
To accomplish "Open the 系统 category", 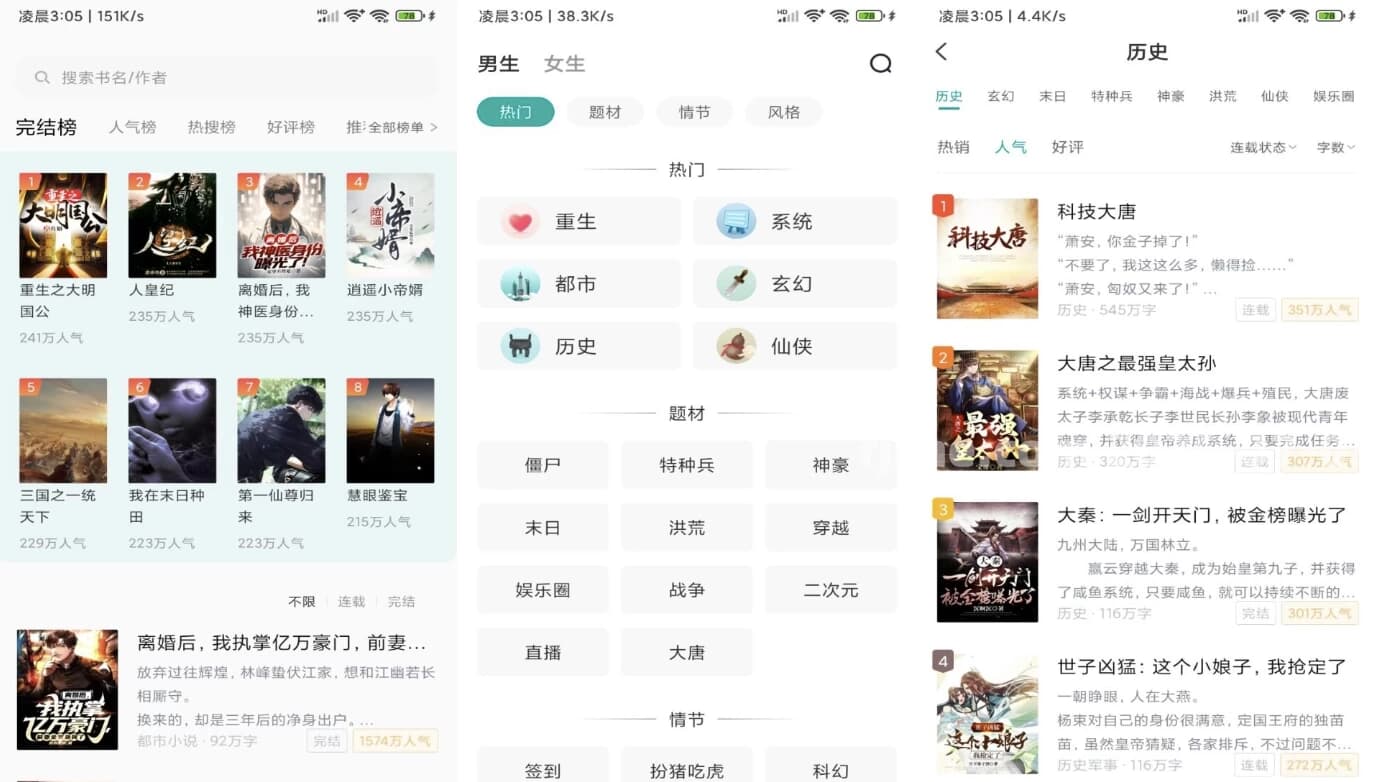I will pyautogui.click(x=794, y=222).
